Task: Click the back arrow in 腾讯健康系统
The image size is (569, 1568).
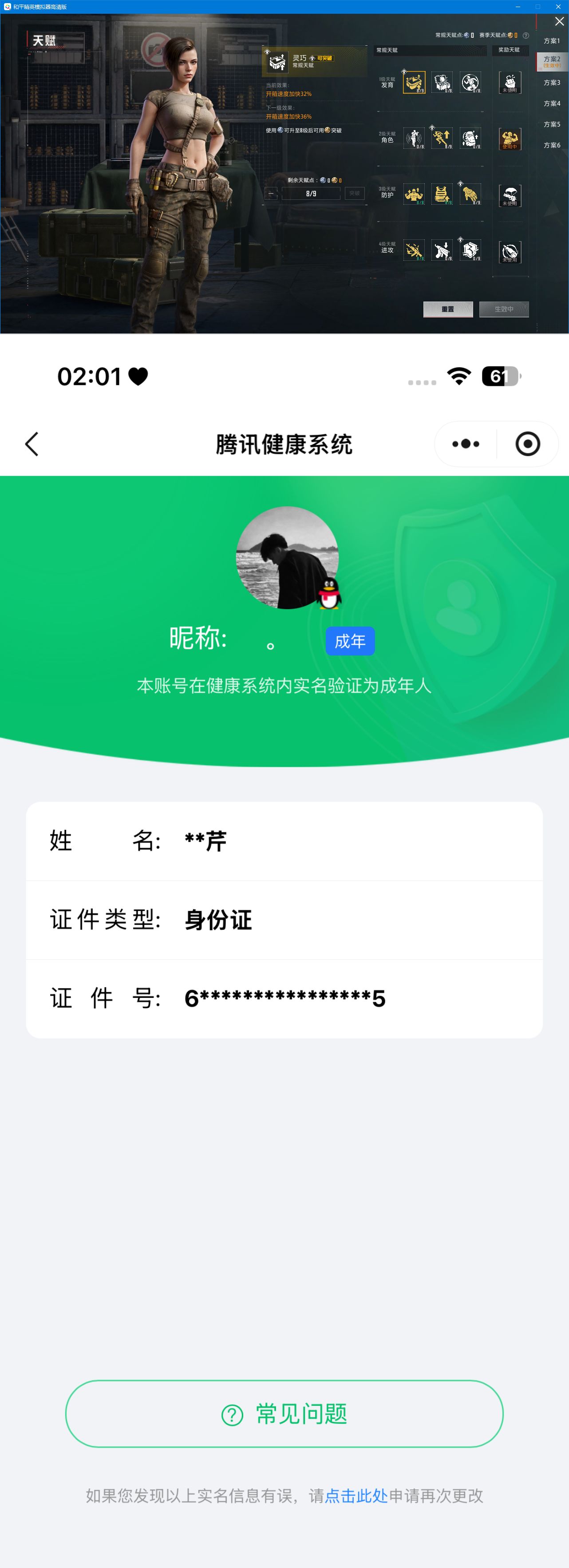Action: click(32, 445)
